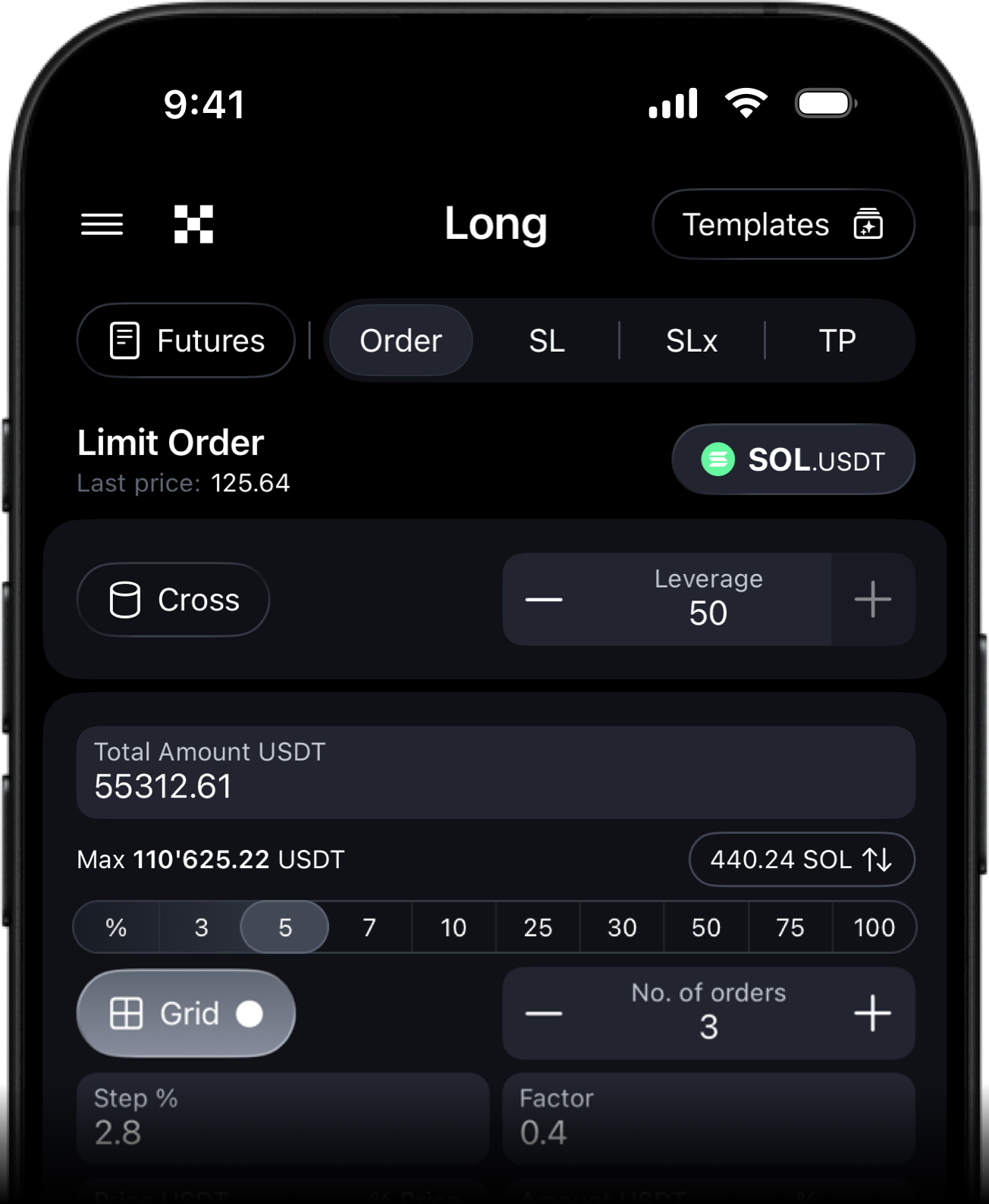This screenshot has width=989, height=1204.
Task: Open the hamburger menu
Action: (102, 224)
